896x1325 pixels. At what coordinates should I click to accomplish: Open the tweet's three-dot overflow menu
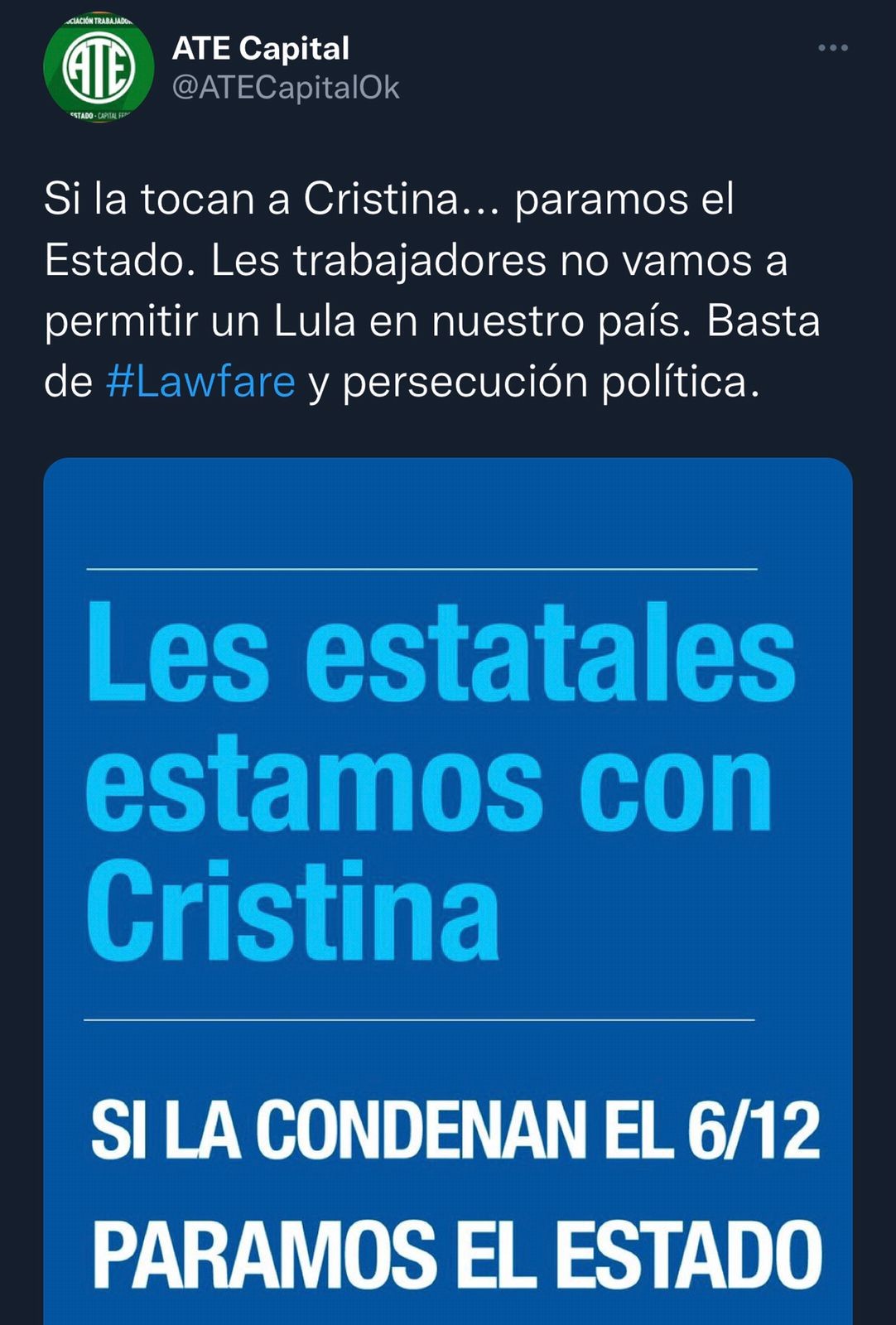click(832, 48)
